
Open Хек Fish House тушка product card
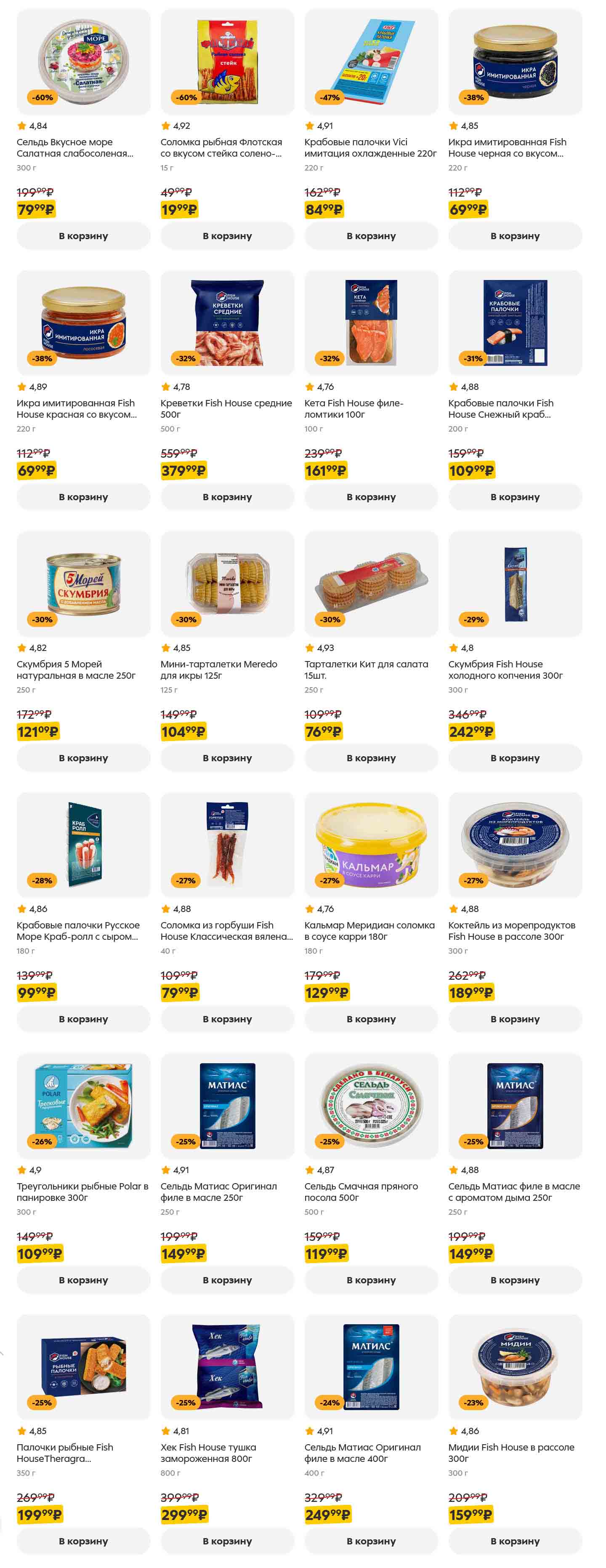(208, 1453)
